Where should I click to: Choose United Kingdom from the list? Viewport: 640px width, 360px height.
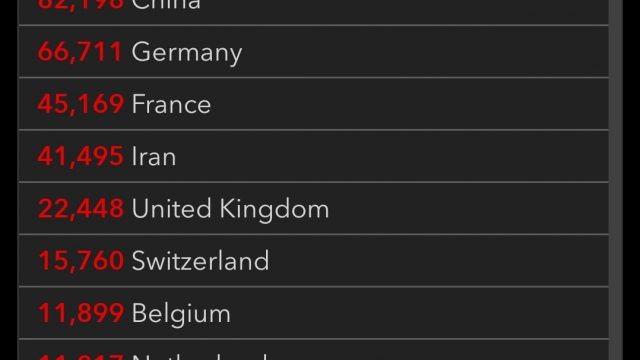pos(313,209)
